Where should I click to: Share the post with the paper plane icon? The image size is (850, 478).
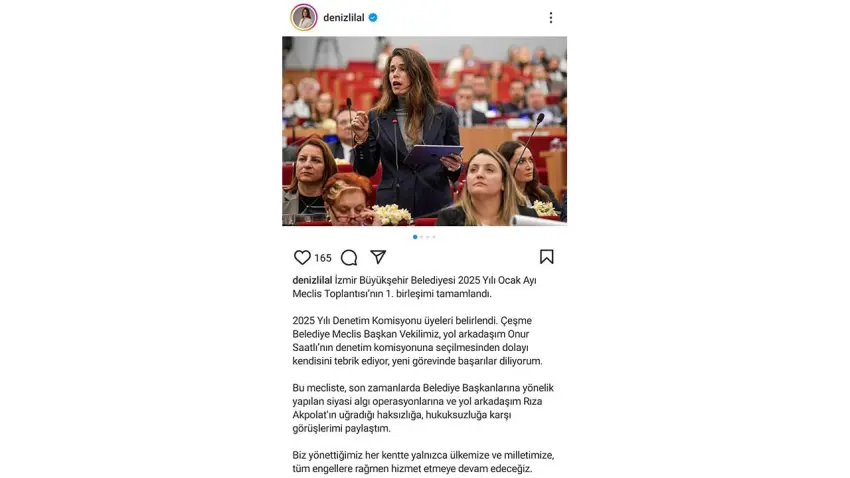pyautogui.click(x=378, y=257)
